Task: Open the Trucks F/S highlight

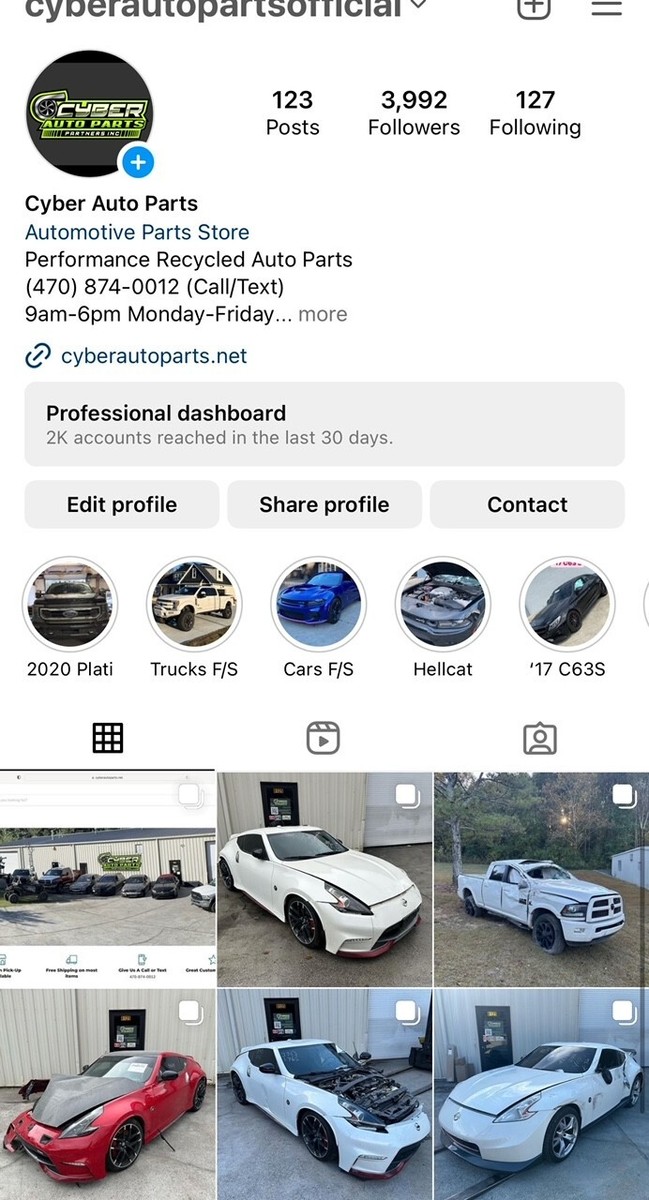Action: [x=194, y=605]
